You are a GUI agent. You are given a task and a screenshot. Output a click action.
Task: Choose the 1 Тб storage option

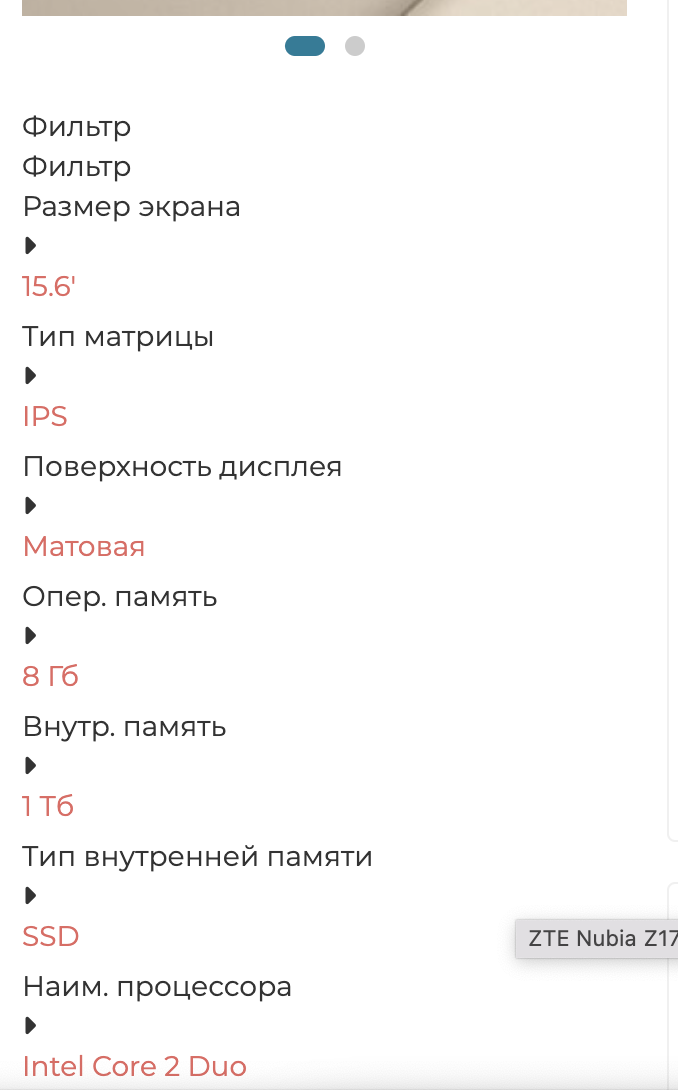47,806
